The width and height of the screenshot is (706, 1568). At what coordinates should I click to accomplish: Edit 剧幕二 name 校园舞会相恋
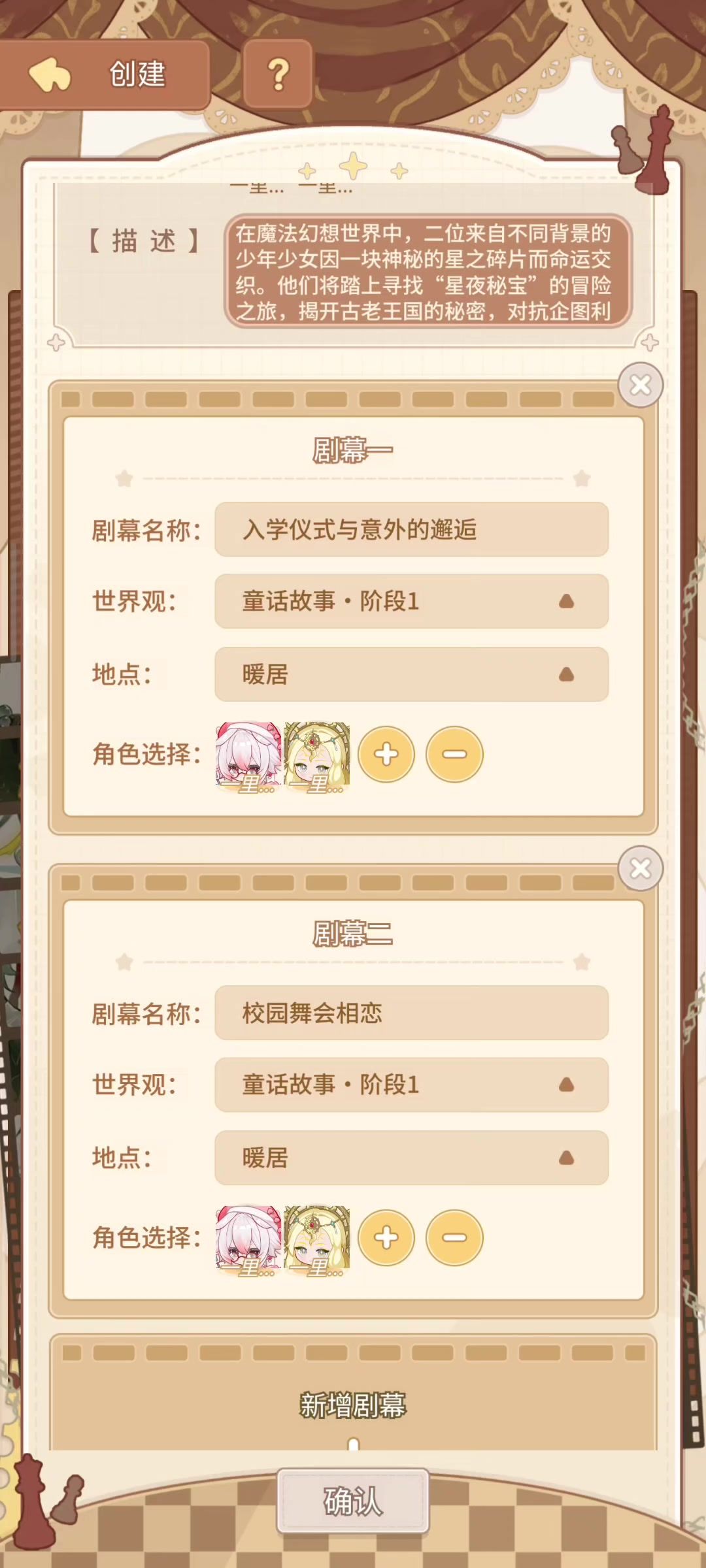point(411,1013)
